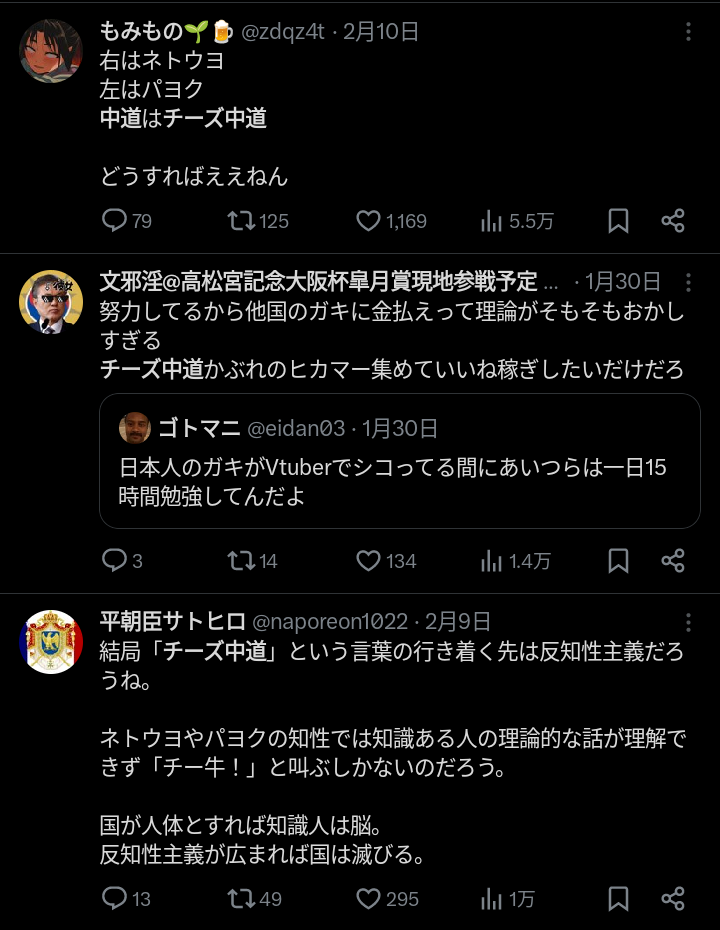
Task: Share もみもの's post
Action: [673, 221]
